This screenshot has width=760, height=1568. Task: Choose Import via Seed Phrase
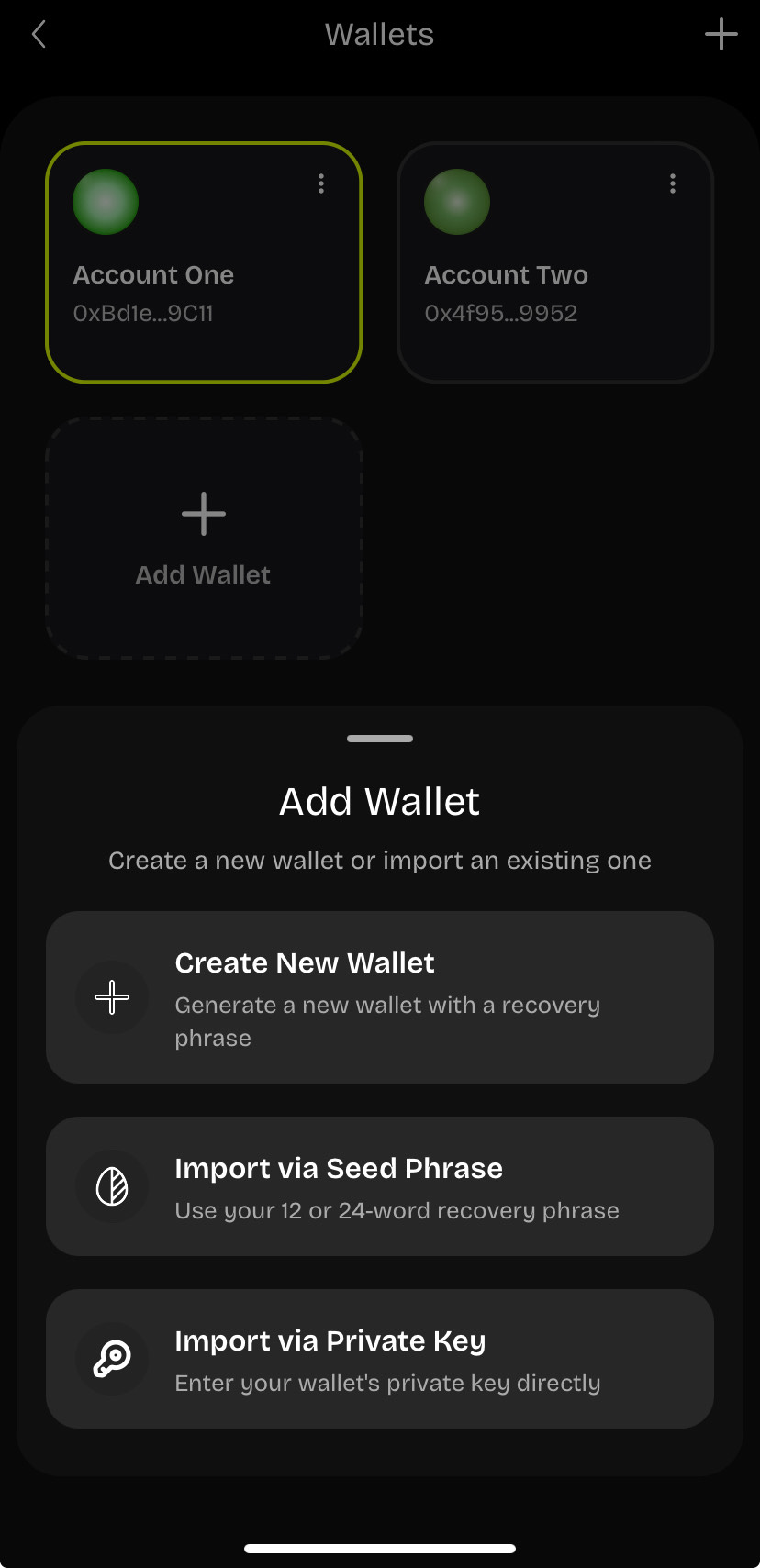pos(380,1186)
